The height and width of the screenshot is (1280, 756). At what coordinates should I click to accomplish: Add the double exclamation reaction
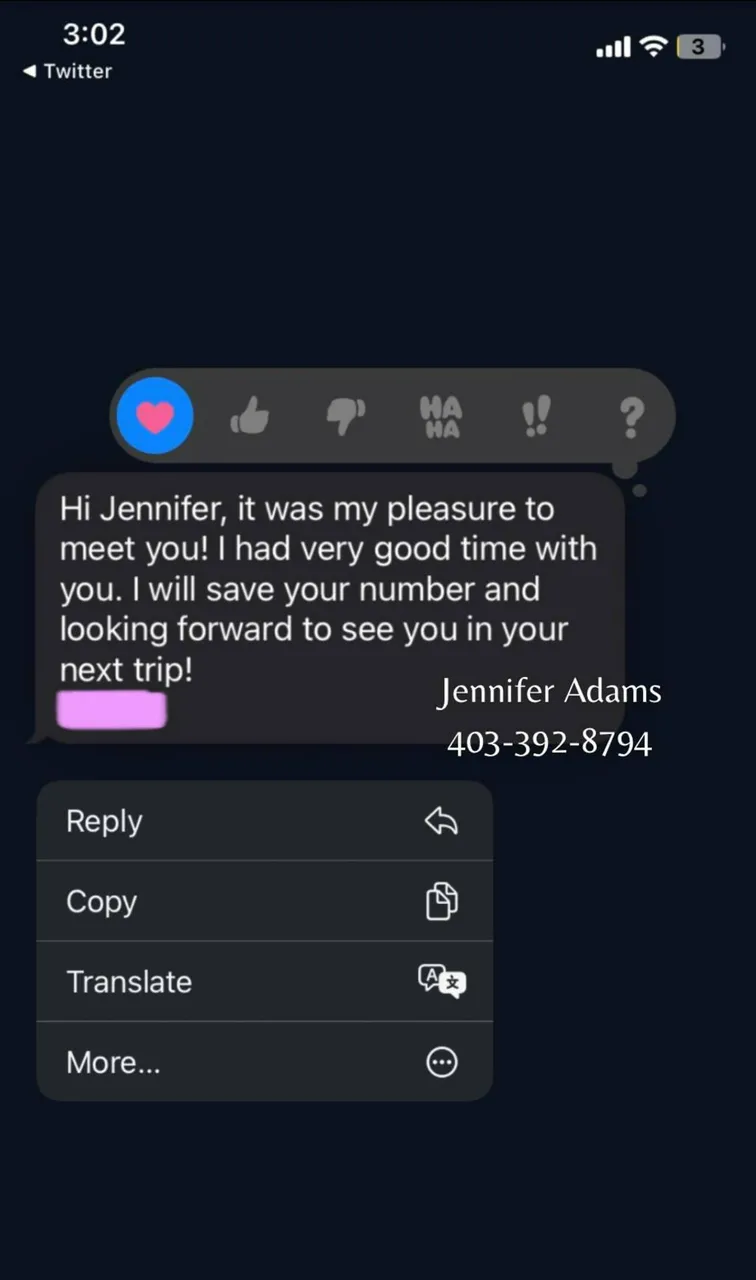(536, 416)
